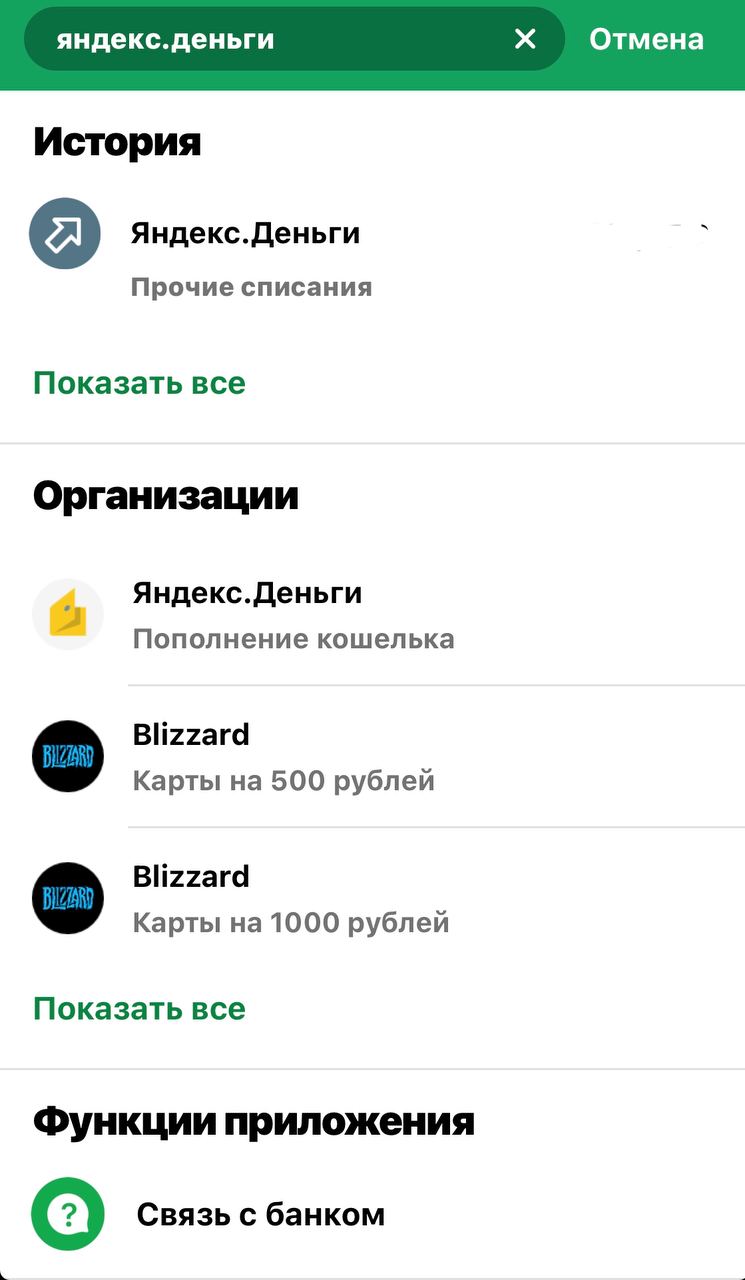This screenshot has height=1280, width=745.
Task: Show all history results under История
Action: [139, 383]
